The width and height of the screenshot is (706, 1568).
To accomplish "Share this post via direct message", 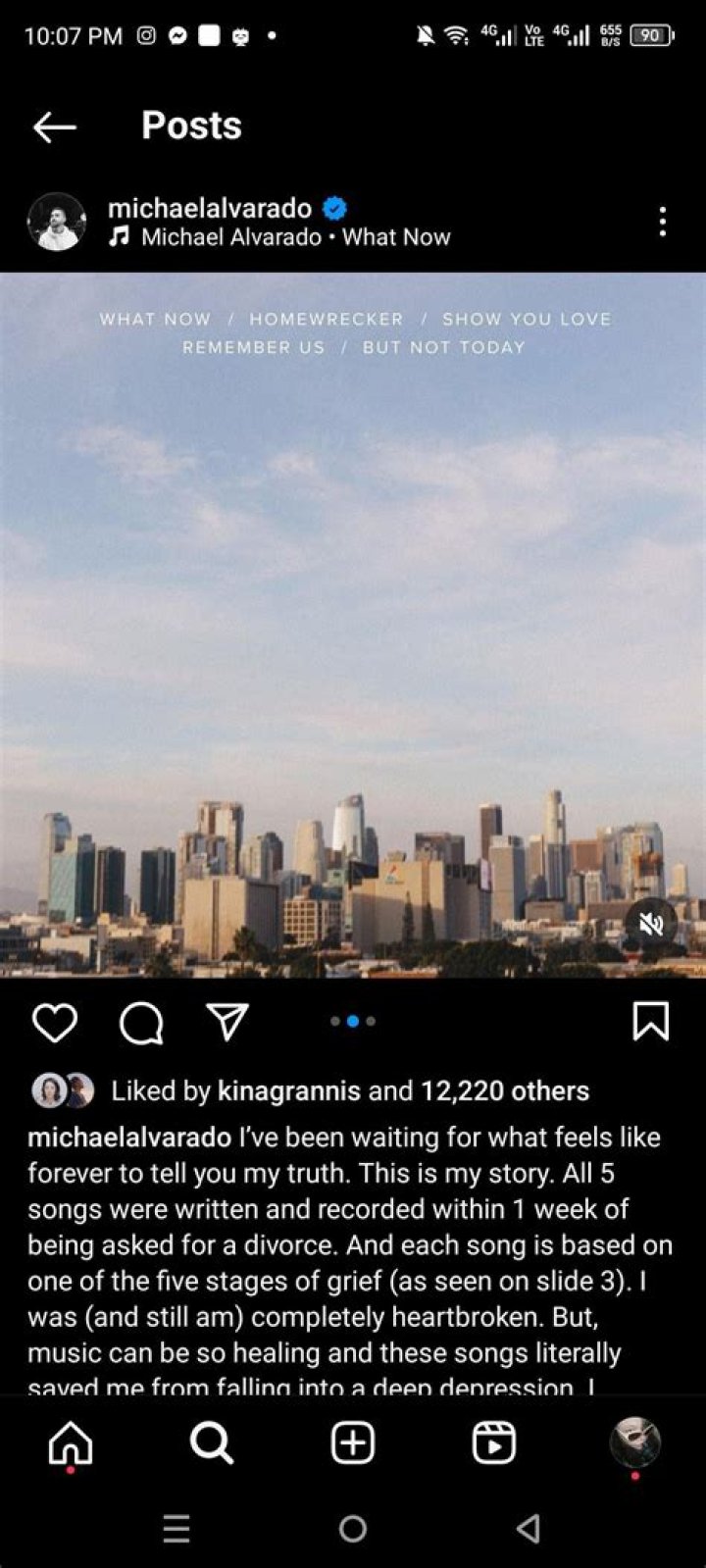I will click(x=227, y=1022).
